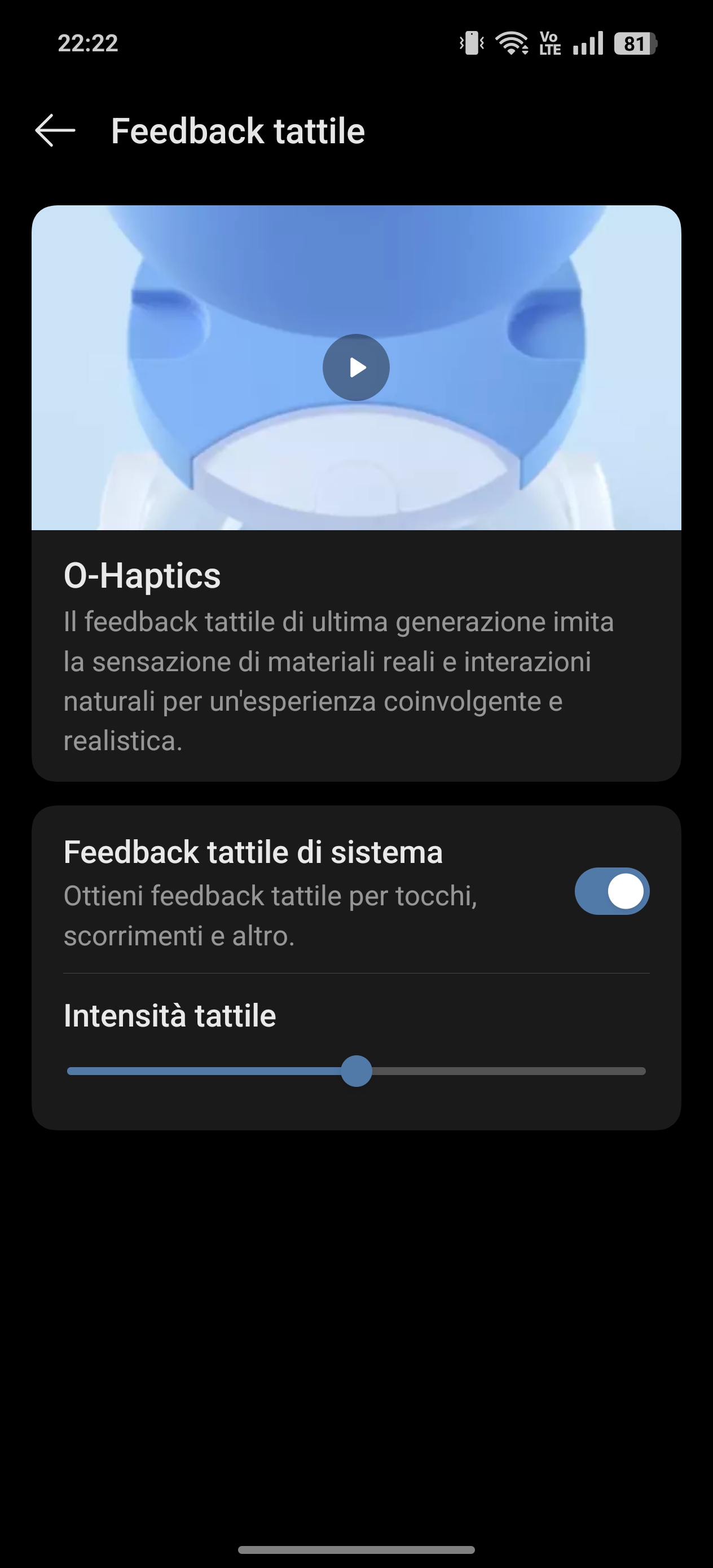Go back from Feedback tattile
Image resolution: width=713 pixels, height=1568 pixels.
click(x=55, y=130)
